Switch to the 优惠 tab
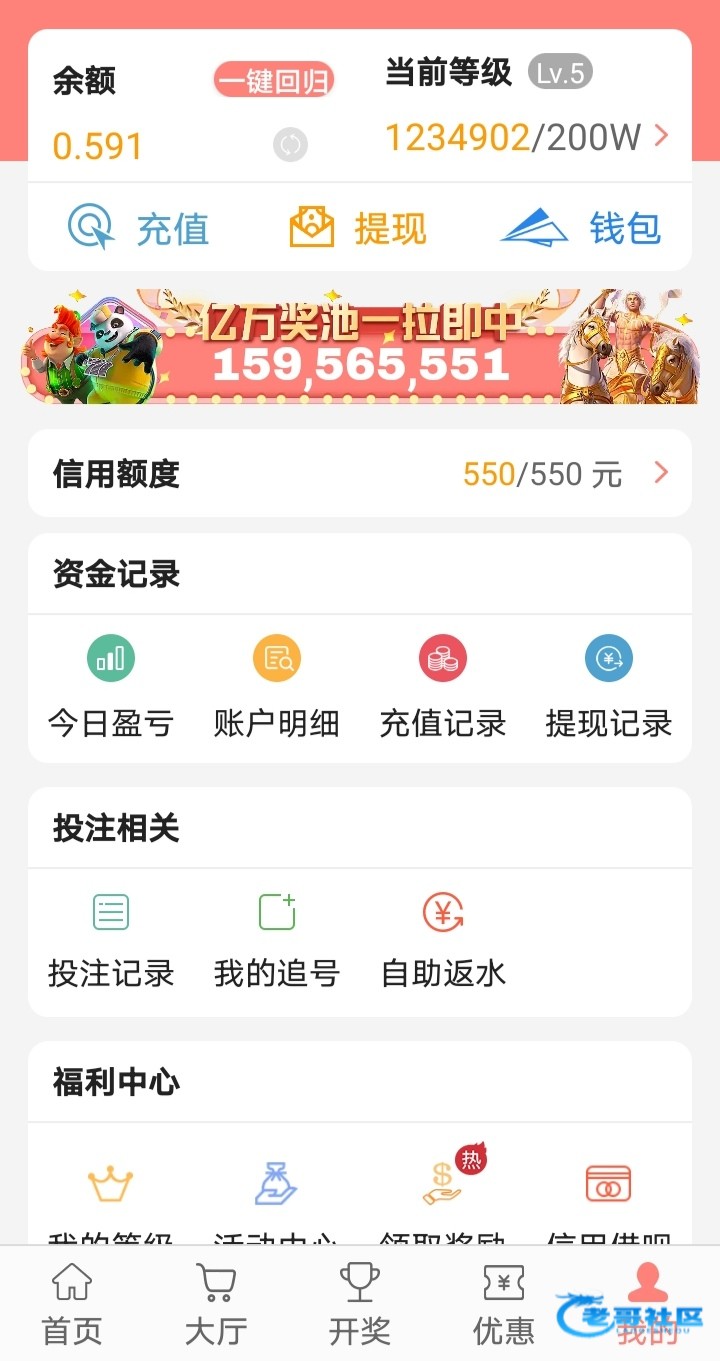Viewport: 720px width, 1361px height. point(504,1303)
